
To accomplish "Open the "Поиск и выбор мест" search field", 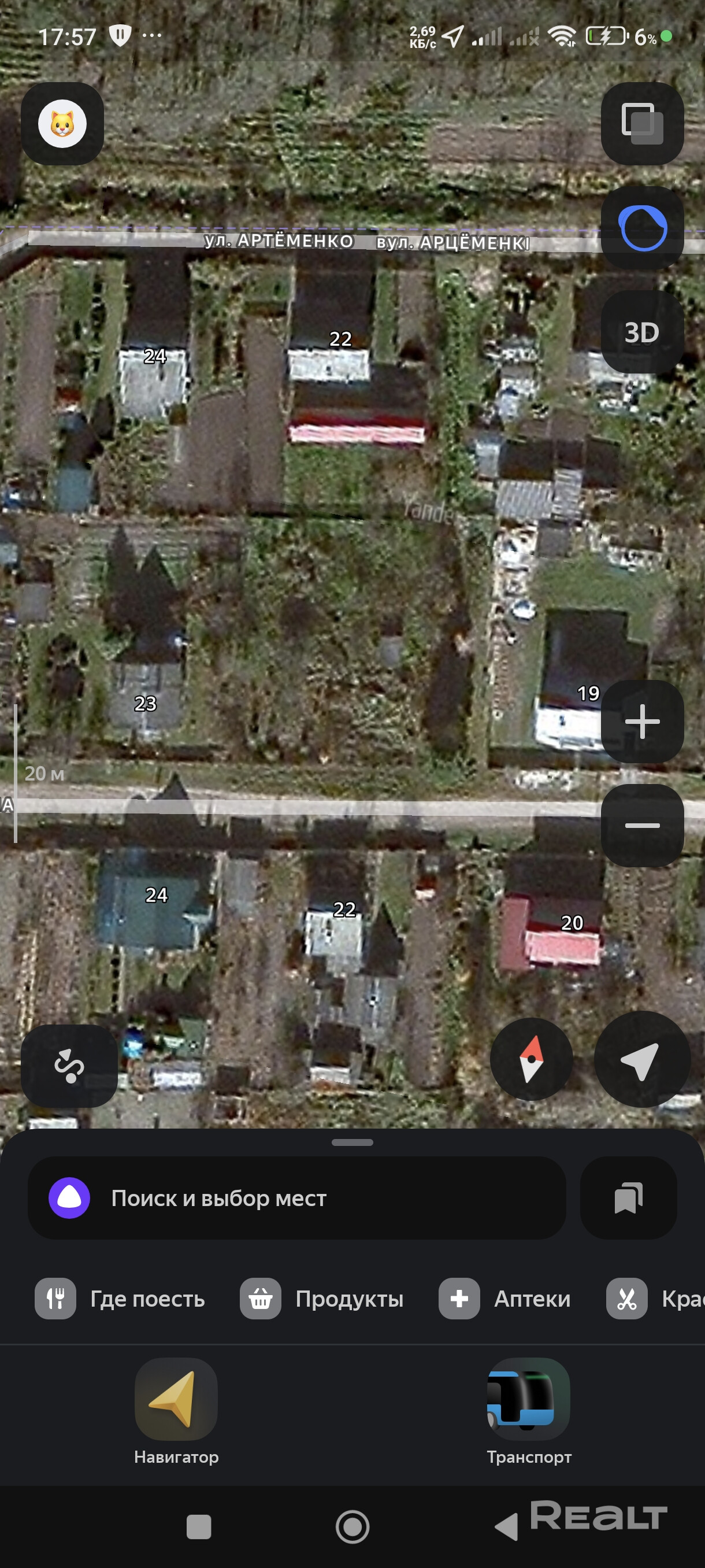I will click(297, 1198).
